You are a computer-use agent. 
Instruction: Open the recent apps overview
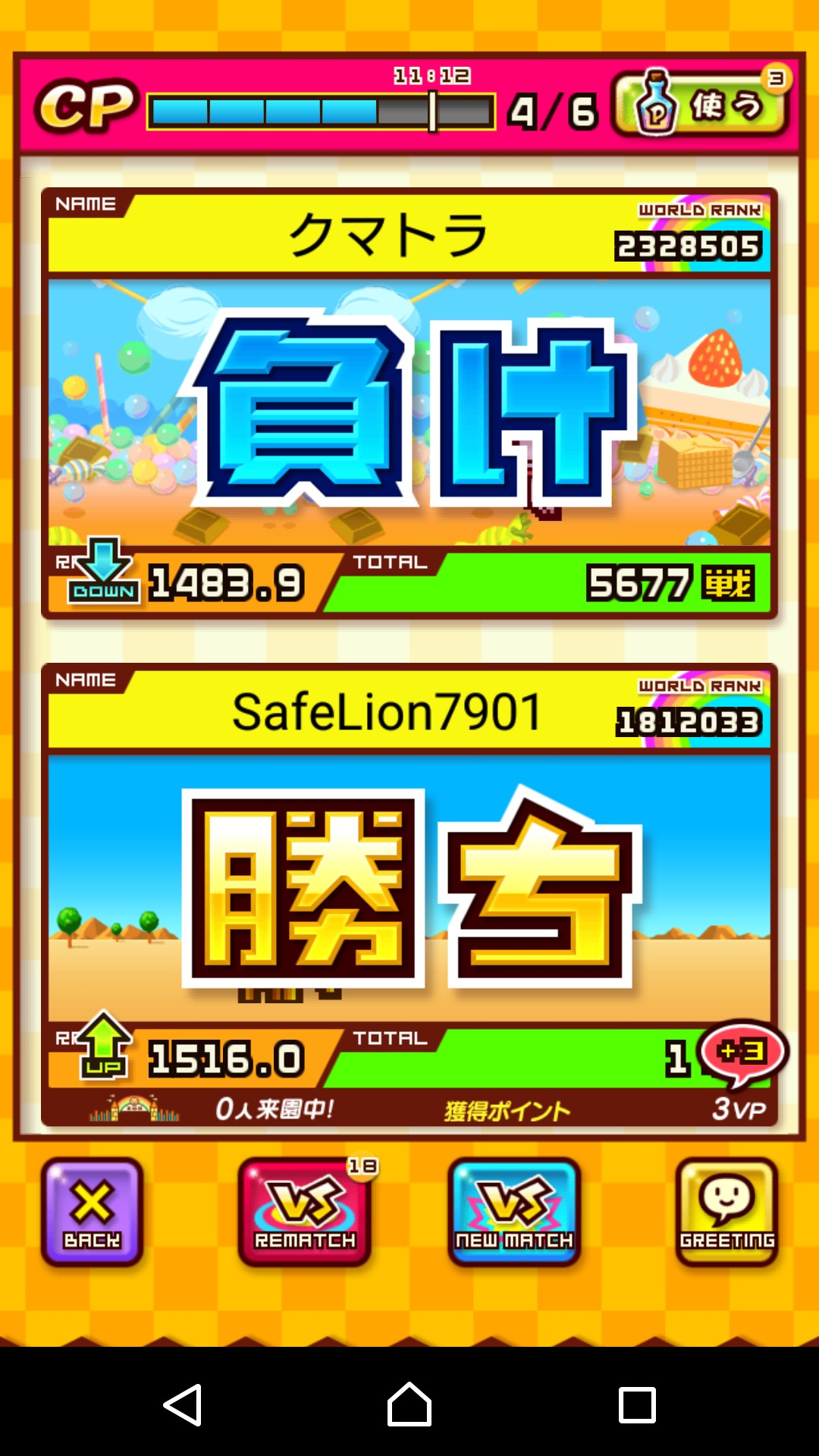[x=637, y=1404]
